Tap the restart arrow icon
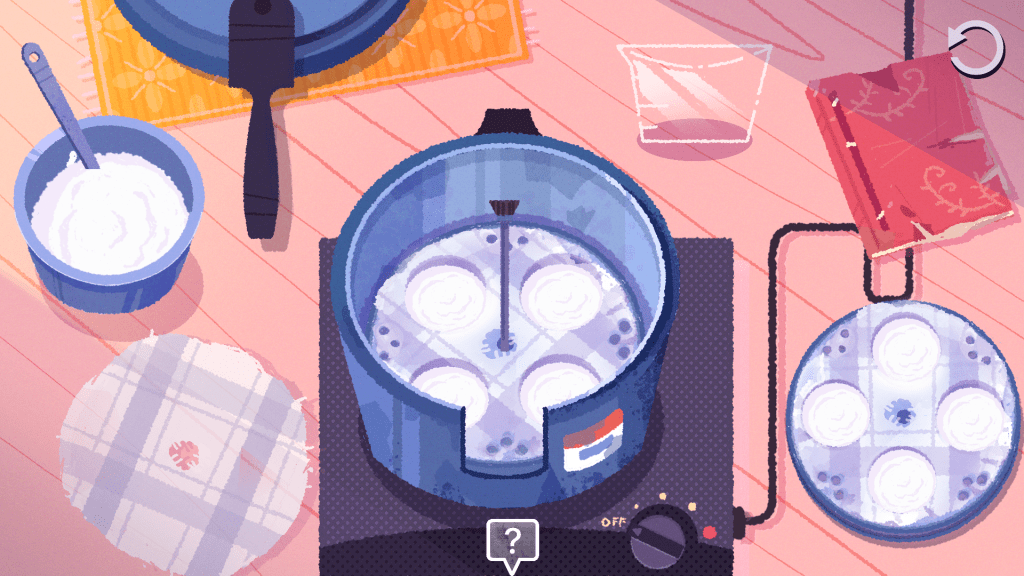This screenshot has width=1024, height=576. point(975,51)
